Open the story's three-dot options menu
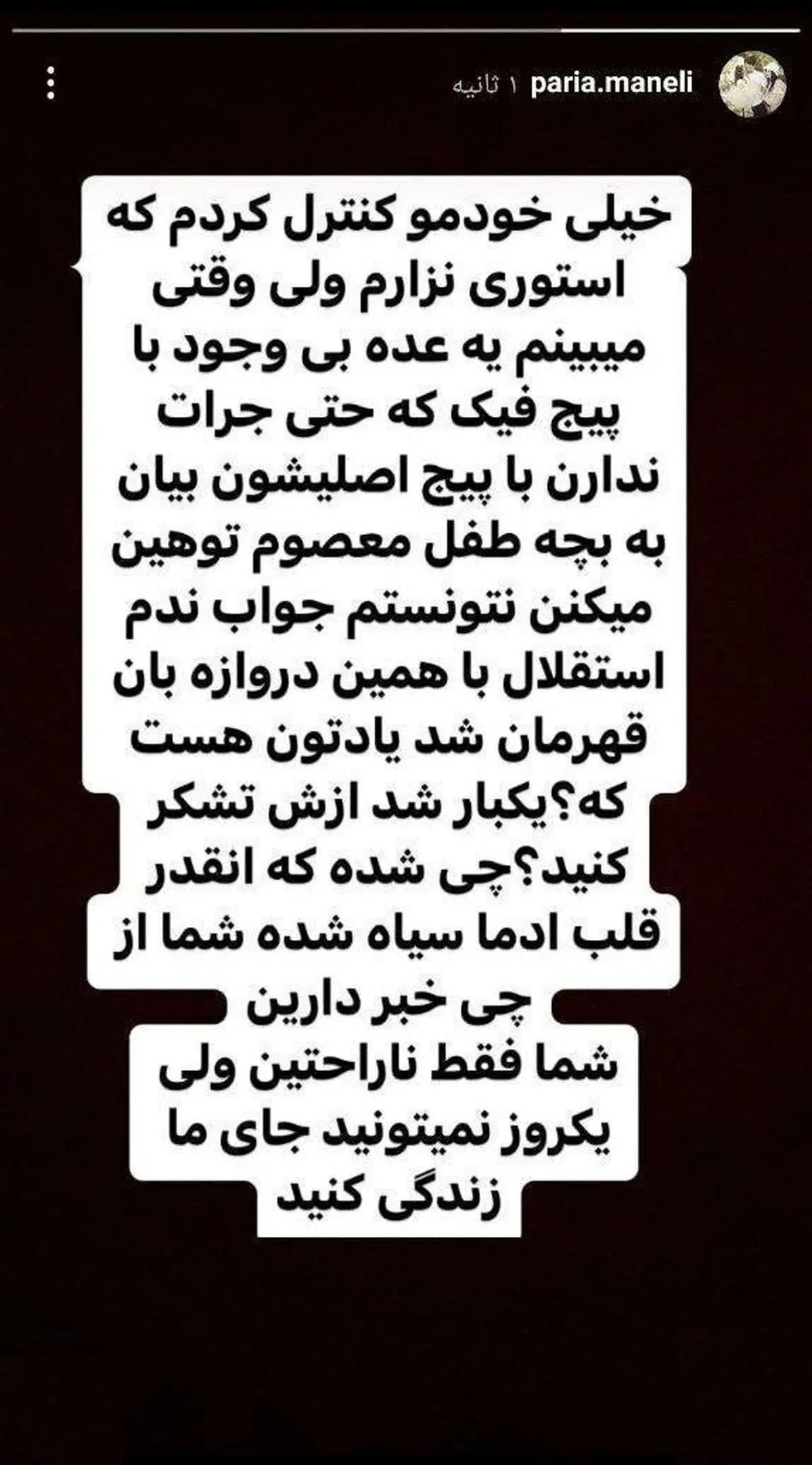 (53, 85)
